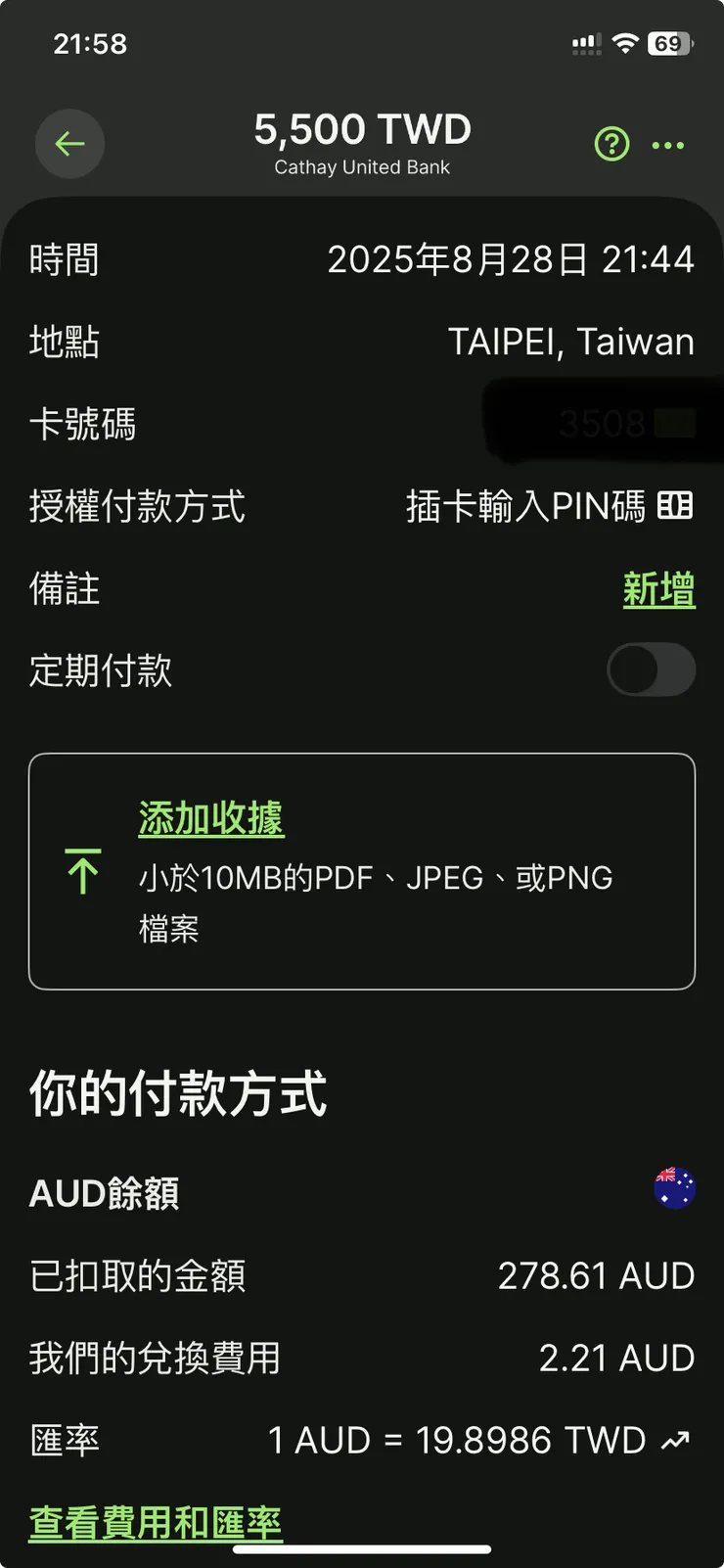Open the help circle icon

(x=611, y=144)
